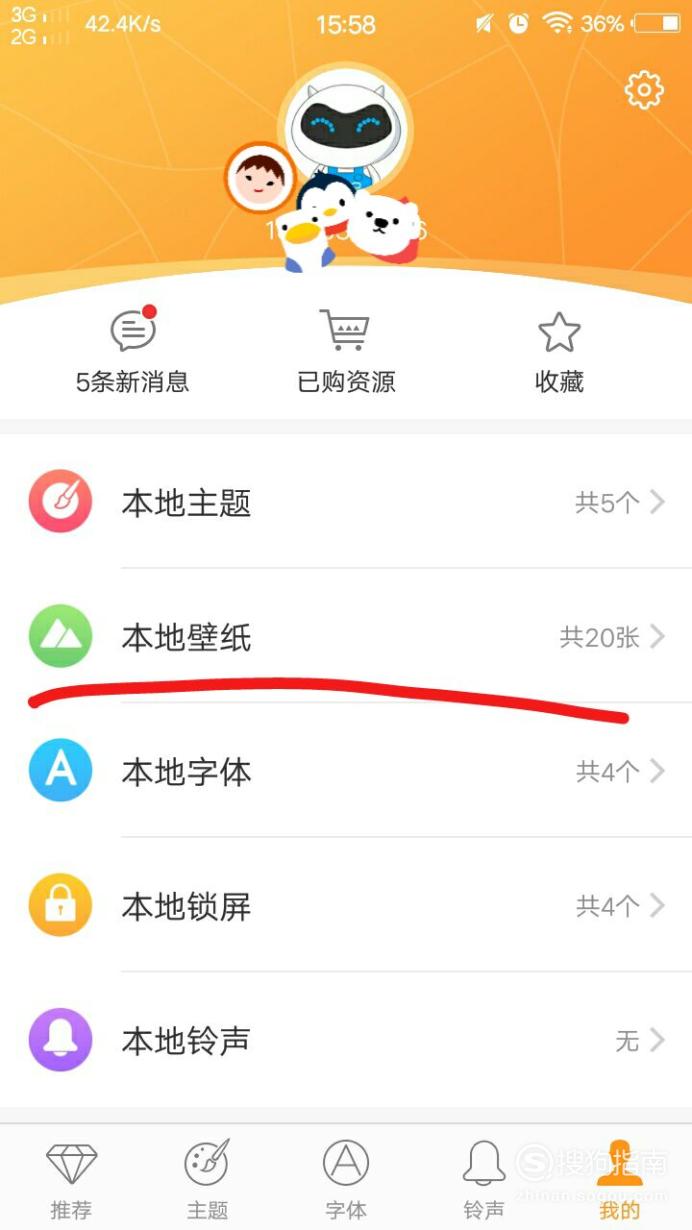Open 收藏 favorites
Image resolution: width=692 pixels, height=1230 pixels.
pos(559,351)
